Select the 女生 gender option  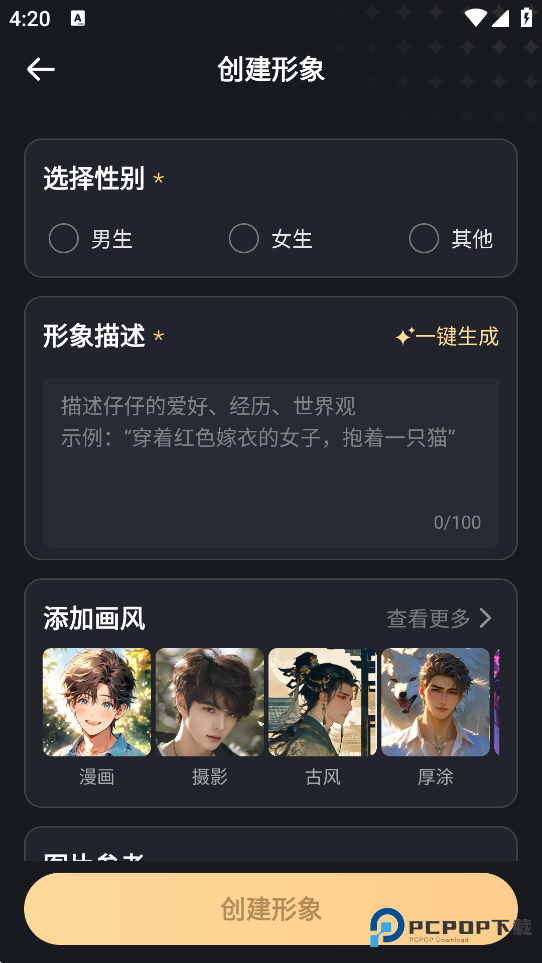[271, 238]
